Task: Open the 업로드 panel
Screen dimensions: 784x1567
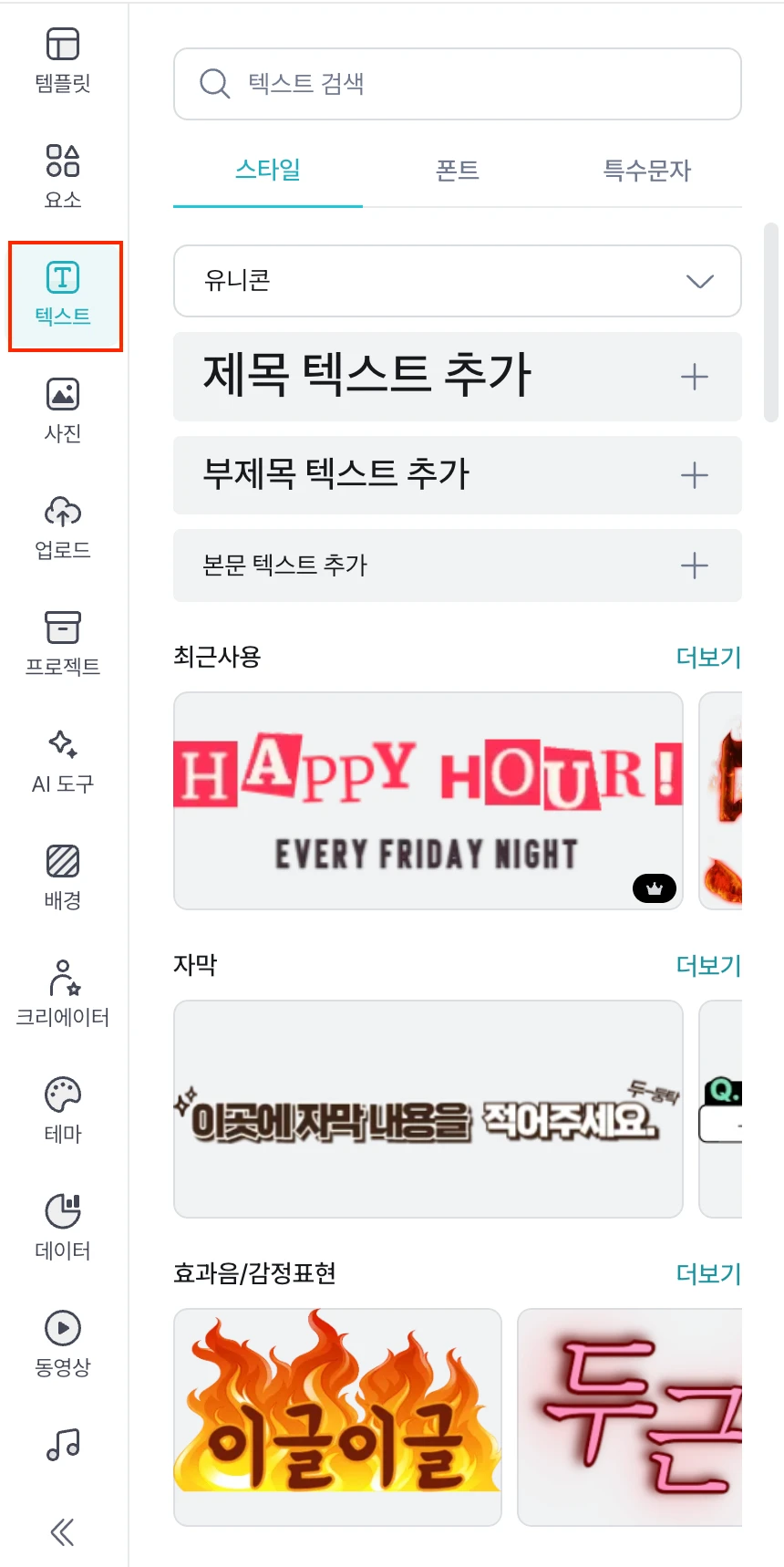Action: click(x=63, y=527)
